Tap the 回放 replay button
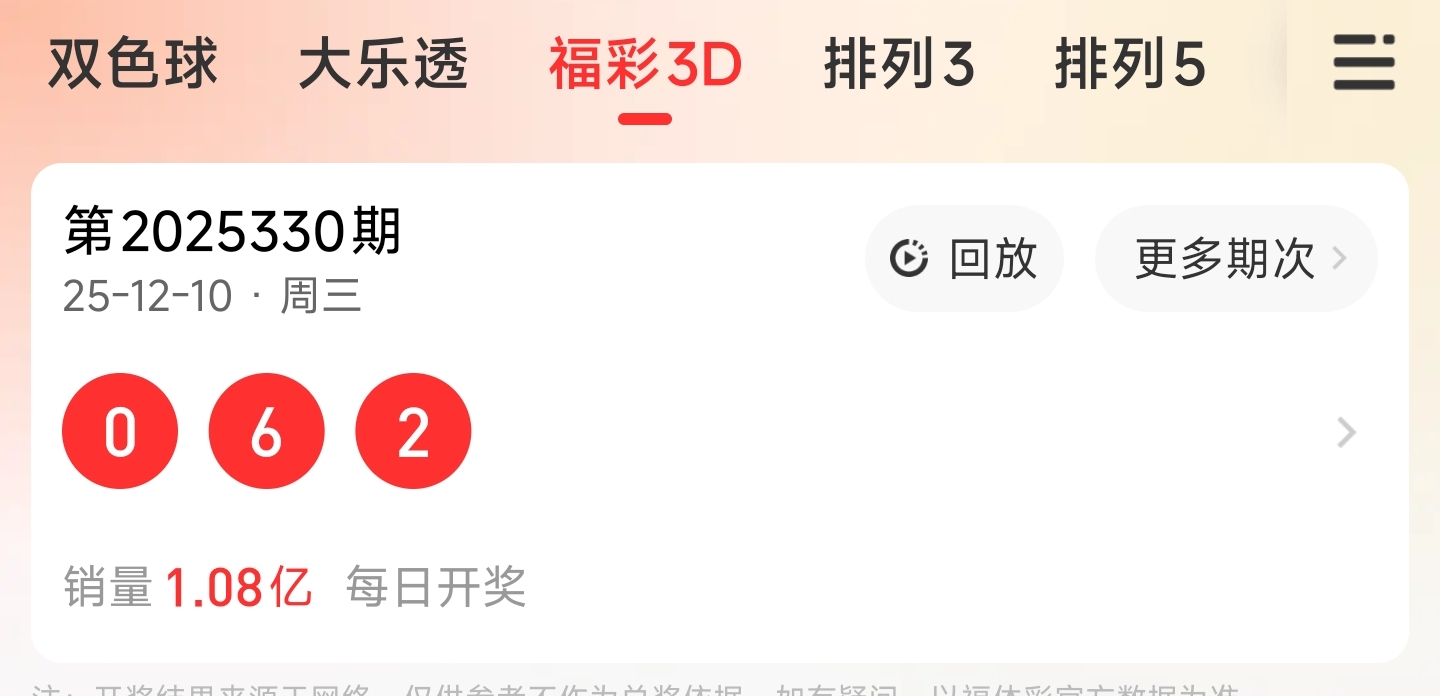Image resolution: width=1440 pixels, height=696 pixels. click(964, 259)
